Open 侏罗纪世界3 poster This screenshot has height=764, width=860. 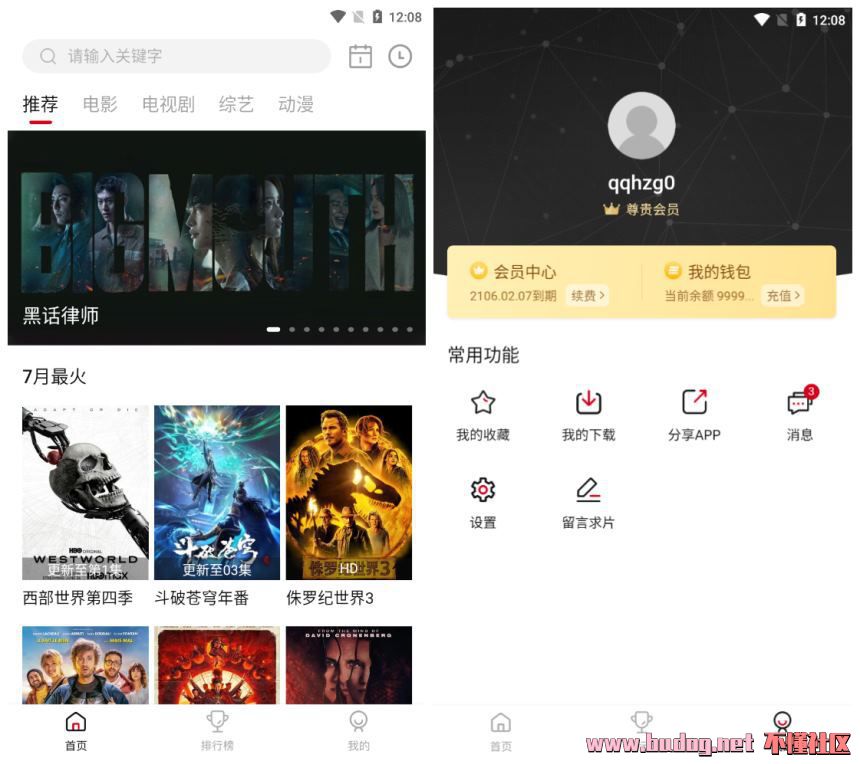click(x=349, y=492)
